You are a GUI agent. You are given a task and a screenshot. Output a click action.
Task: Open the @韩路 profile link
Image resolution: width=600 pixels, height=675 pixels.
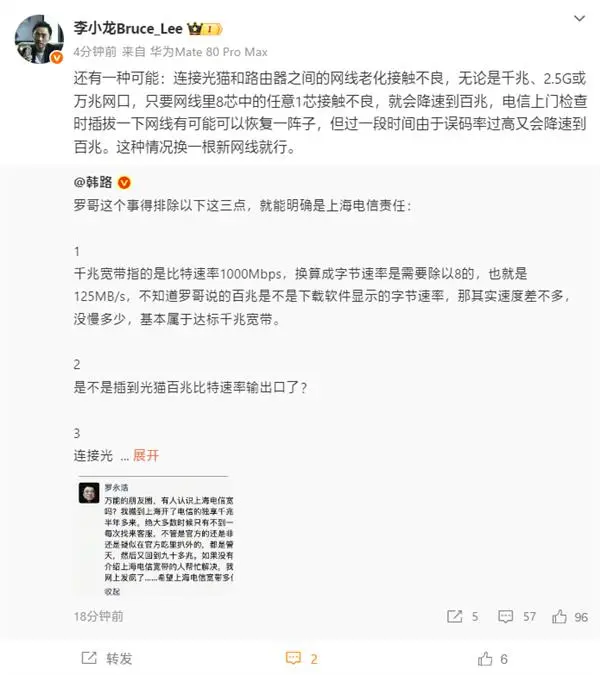pyautogui.click(x=95, y=183)
